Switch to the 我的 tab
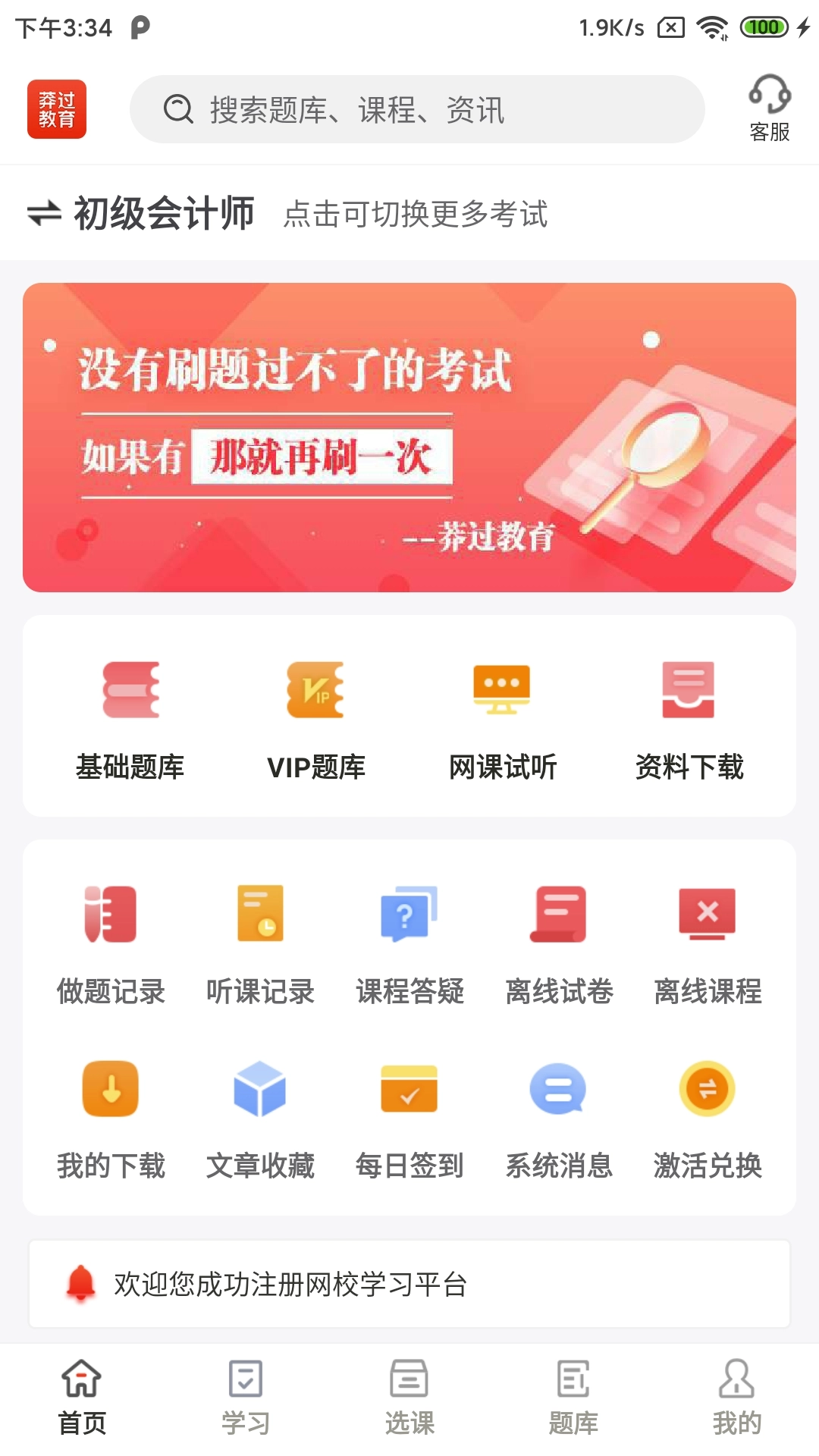The height and width of the screenshot is (1456, 819). pos(736,1397)
